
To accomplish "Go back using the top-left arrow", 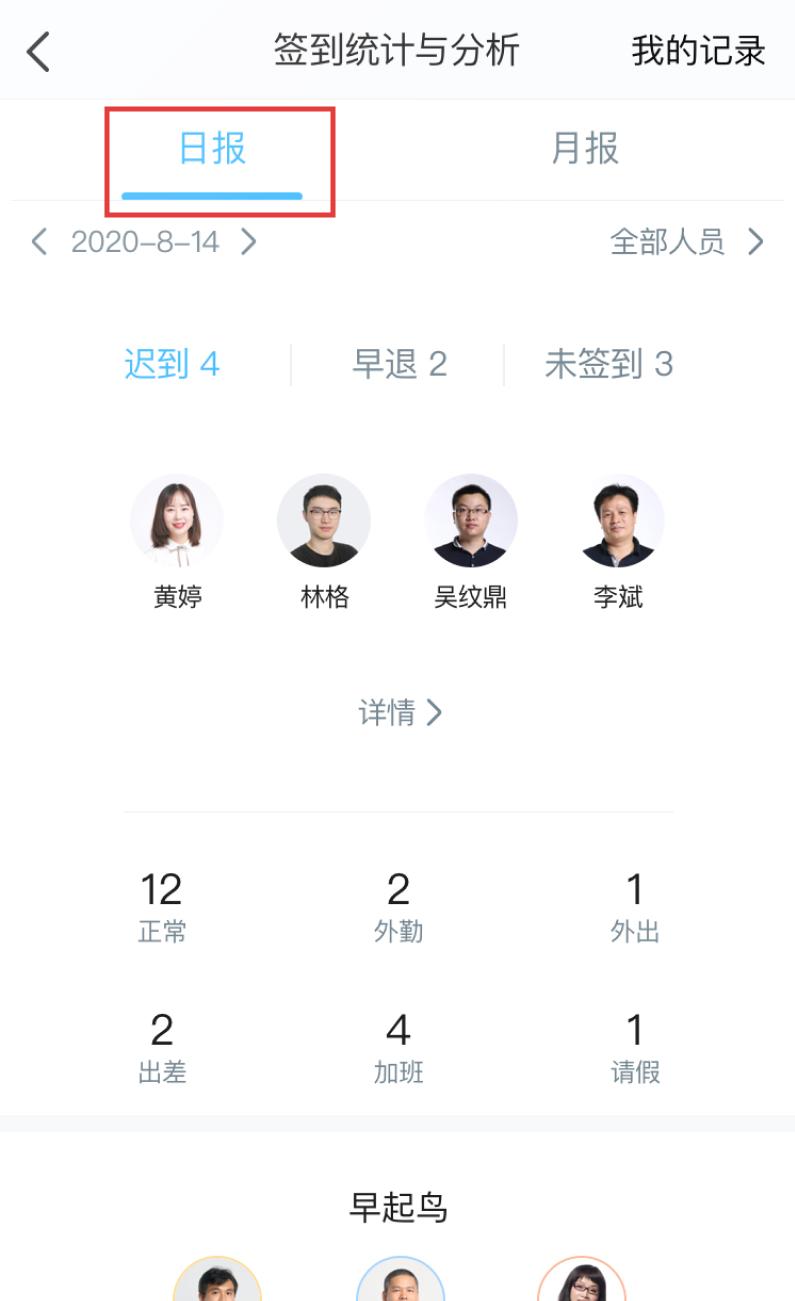I will tap(38, 51).
